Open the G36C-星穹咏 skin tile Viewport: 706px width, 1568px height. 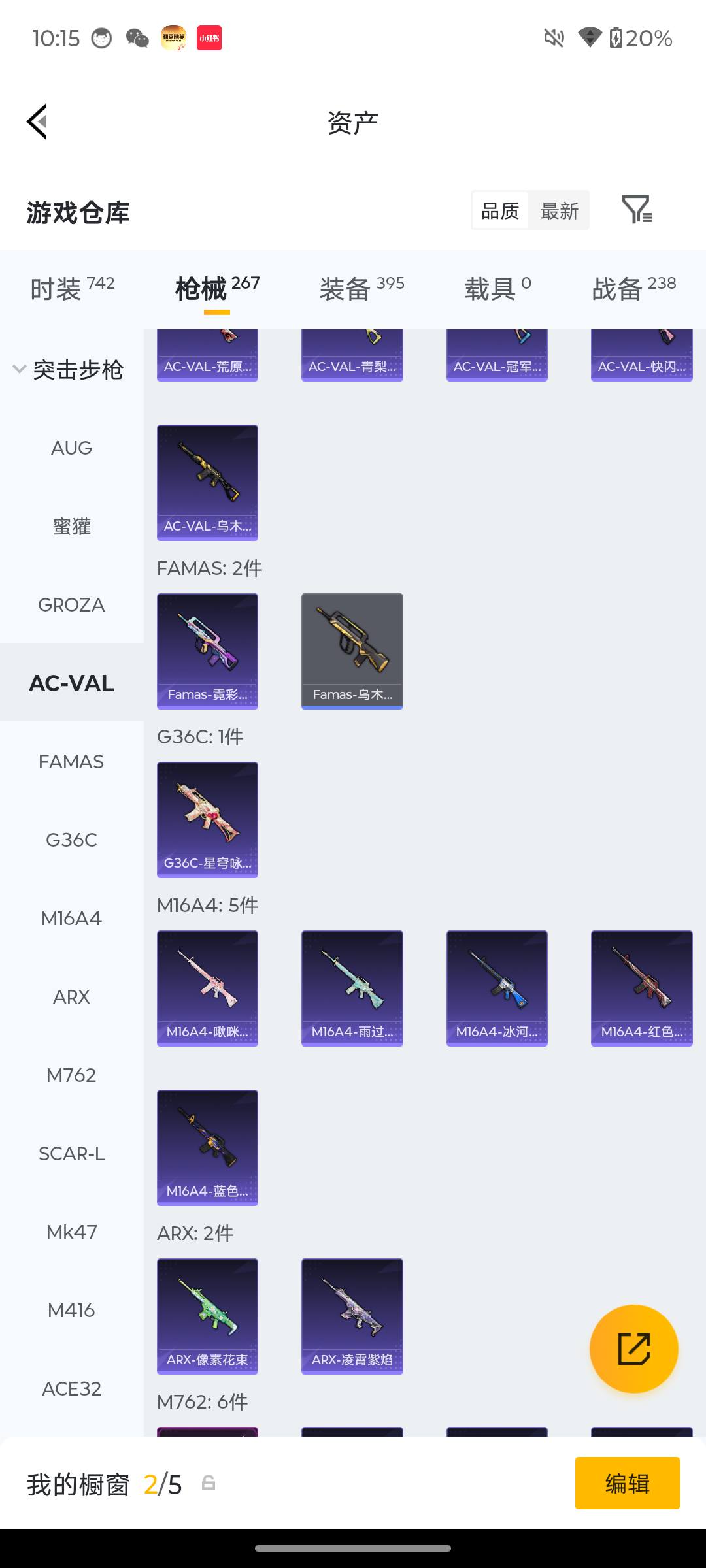click(x=207, y=819)
